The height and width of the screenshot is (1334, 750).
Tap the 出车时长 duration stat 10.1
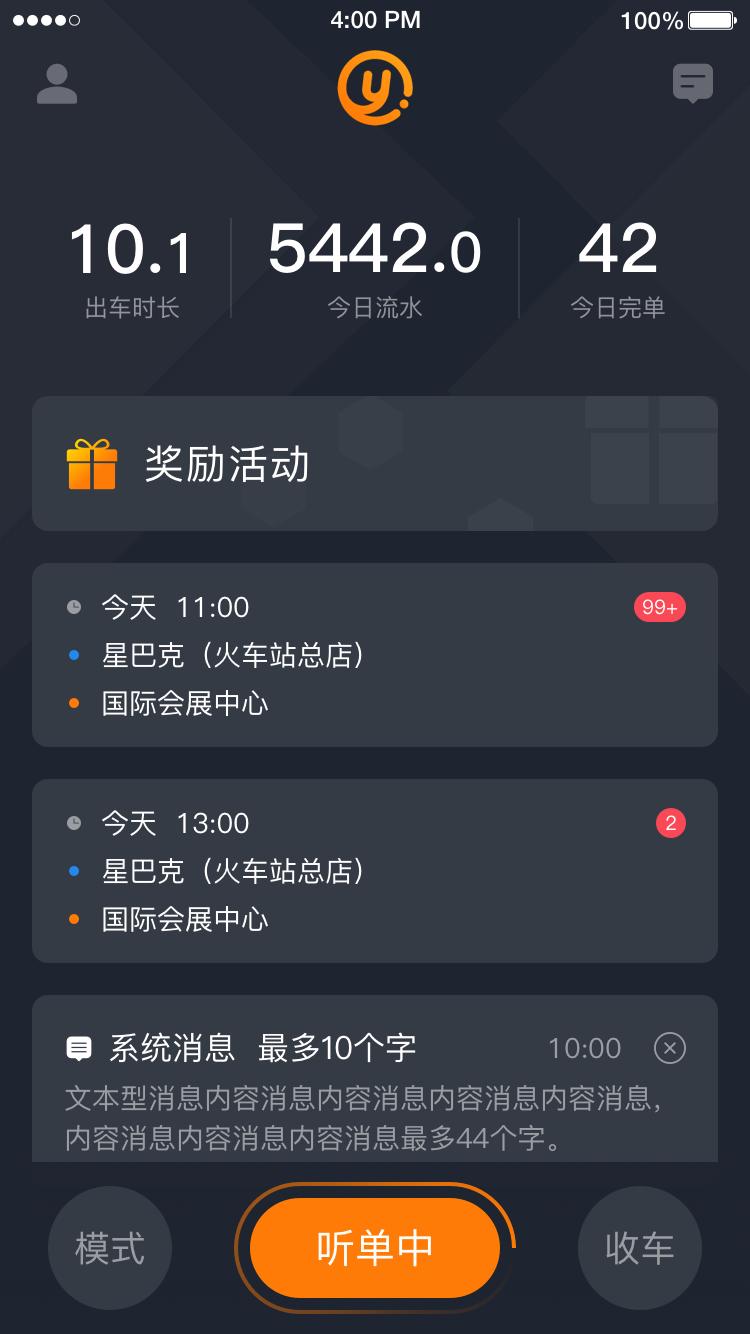pyautogui.click(x=131, y=265)
